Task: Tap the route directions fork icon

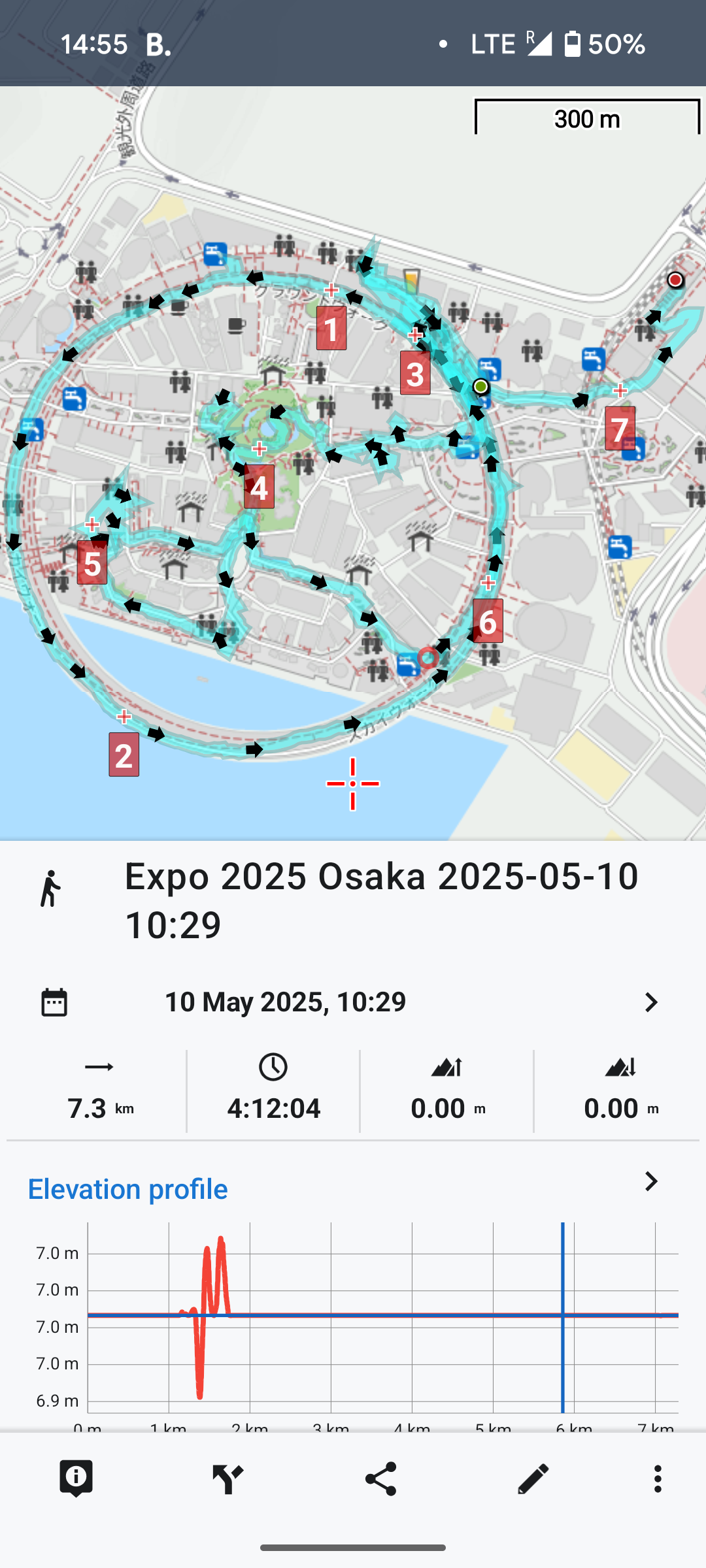Action: pyautogui.click(x=228, y=1478)
